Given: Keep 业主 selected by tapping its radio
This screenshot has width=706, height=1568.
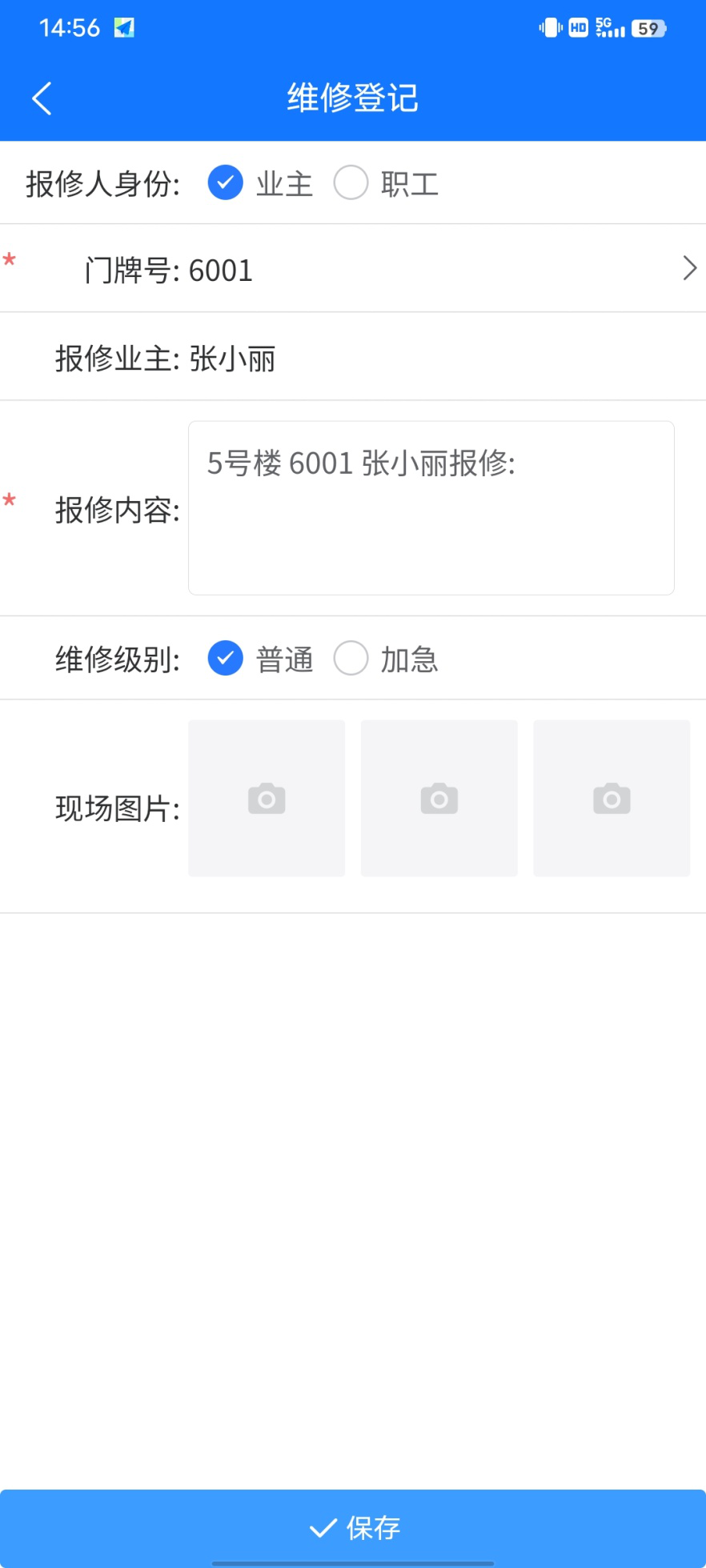Looking at the screenshot, I should click(225, 182).
